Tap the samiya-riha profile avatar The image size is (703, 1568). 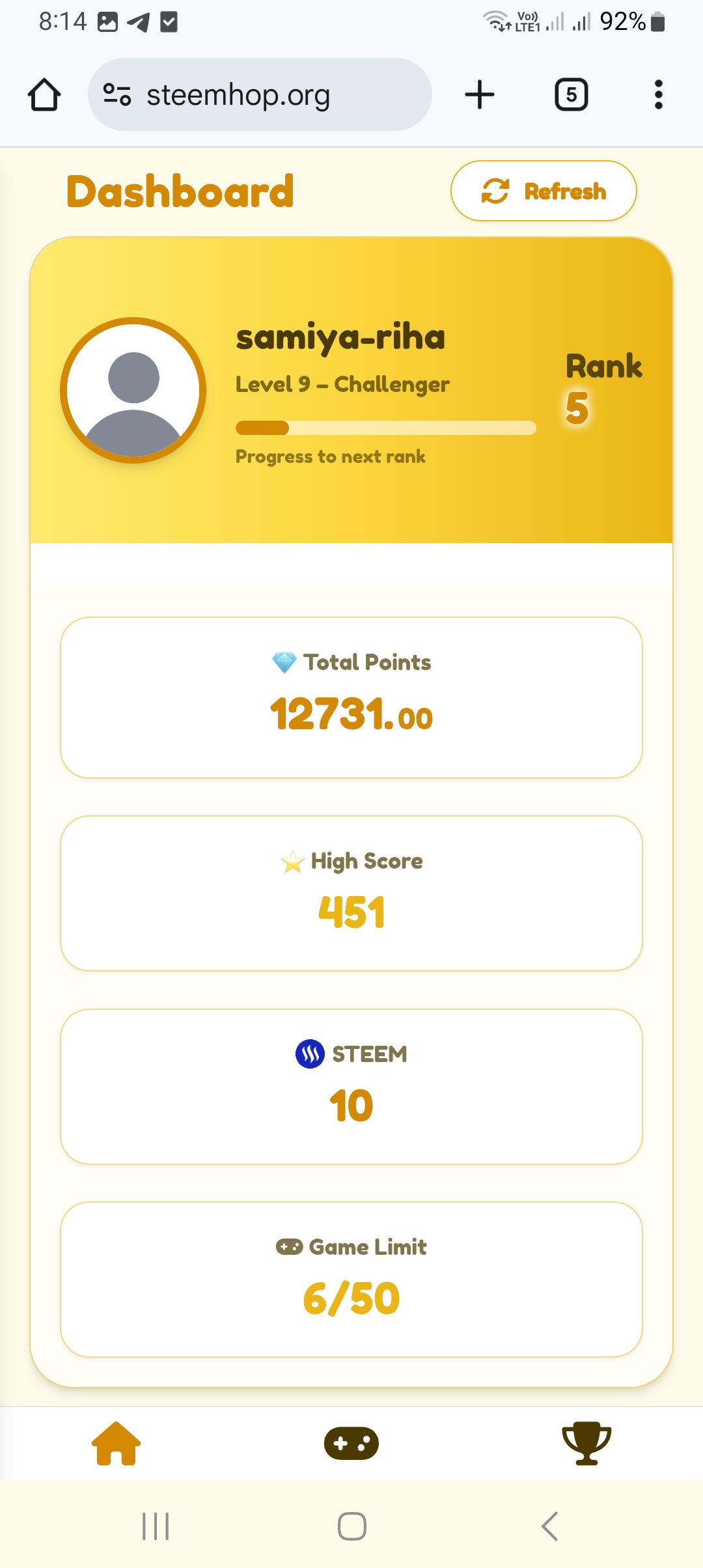[x=133, y=390]
